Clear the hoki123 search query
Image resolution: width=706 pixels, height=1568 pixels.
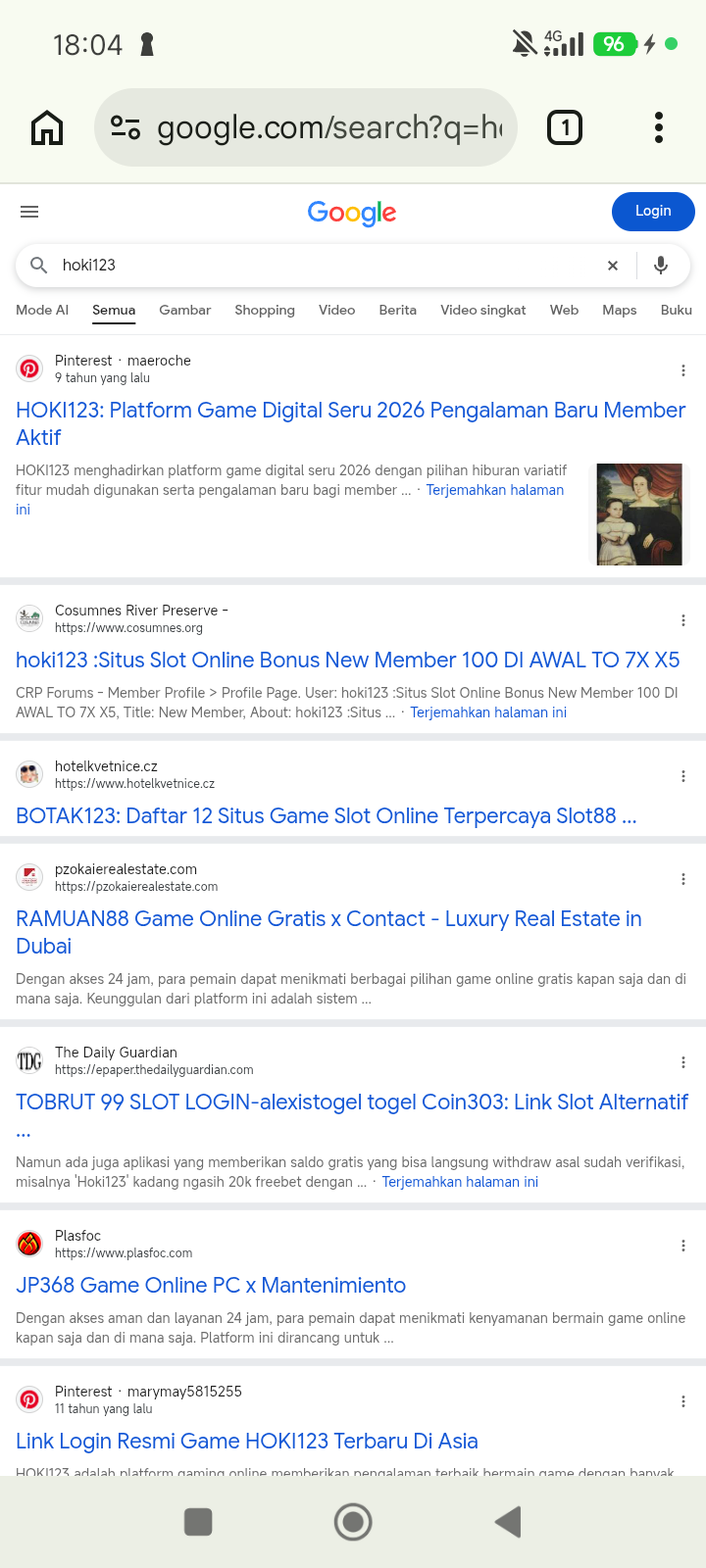click(613, 266)
